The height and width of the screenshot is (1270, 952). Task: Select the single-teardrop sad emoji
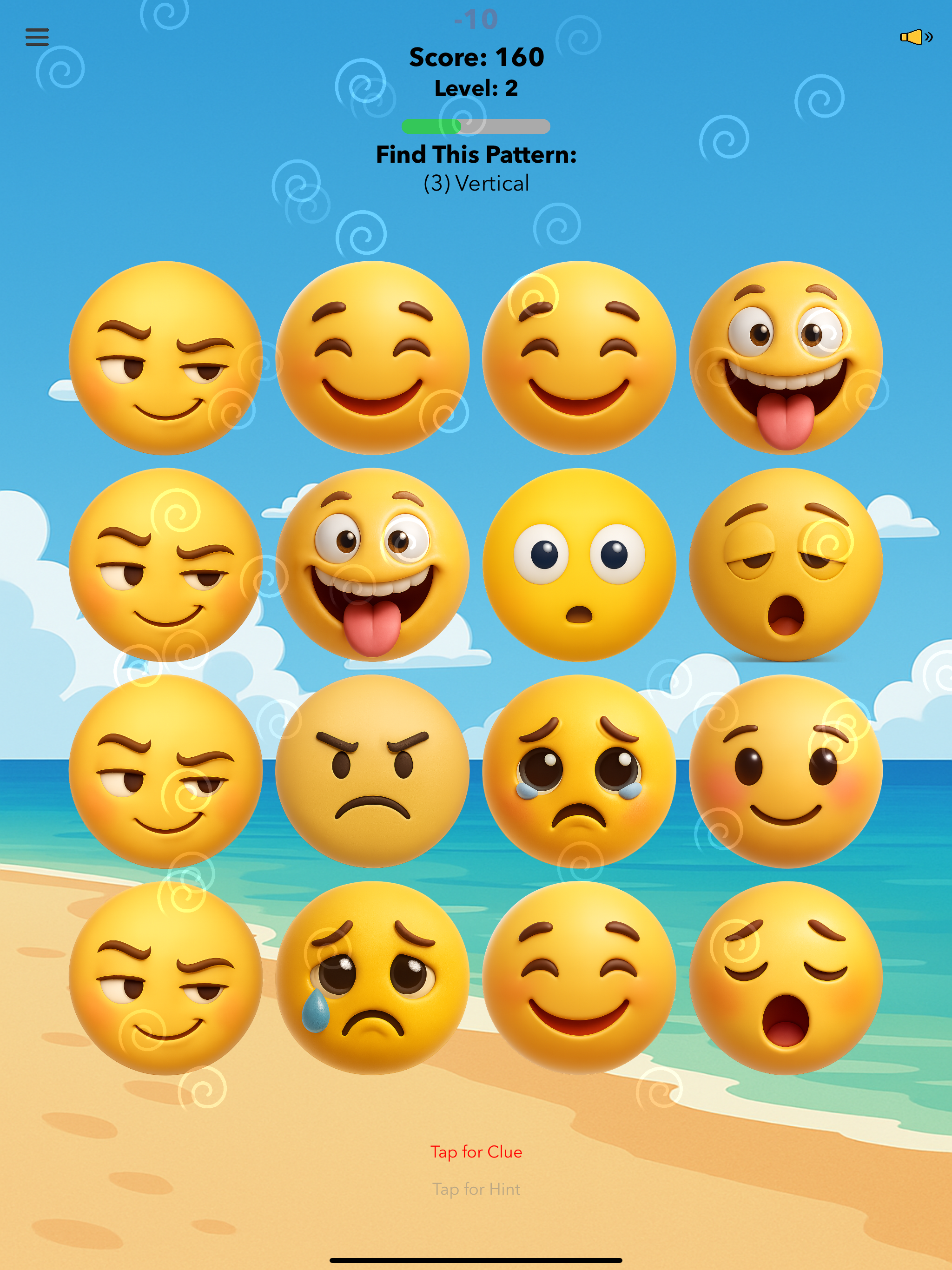pos(372,978)
